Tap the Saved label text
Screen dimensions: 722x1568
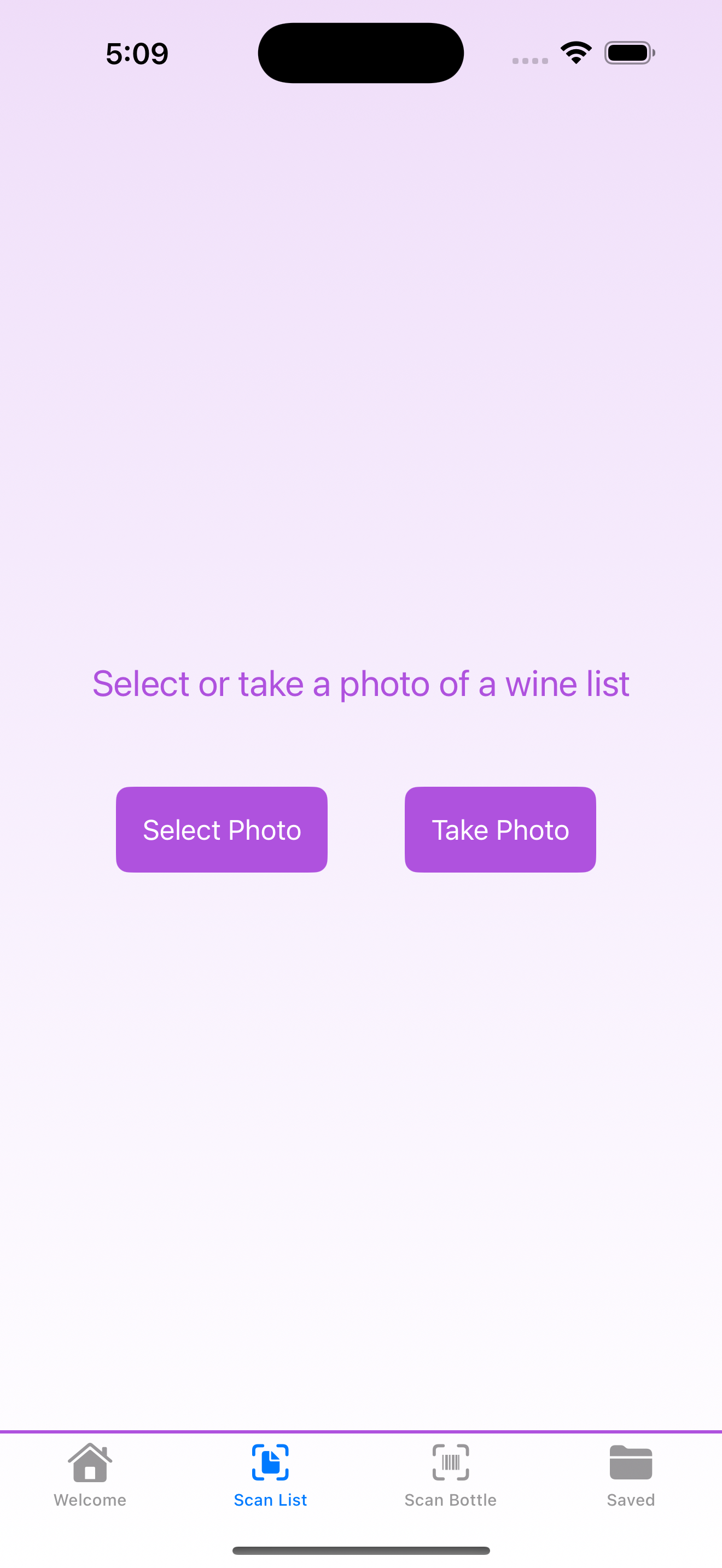pos(631,1499)
